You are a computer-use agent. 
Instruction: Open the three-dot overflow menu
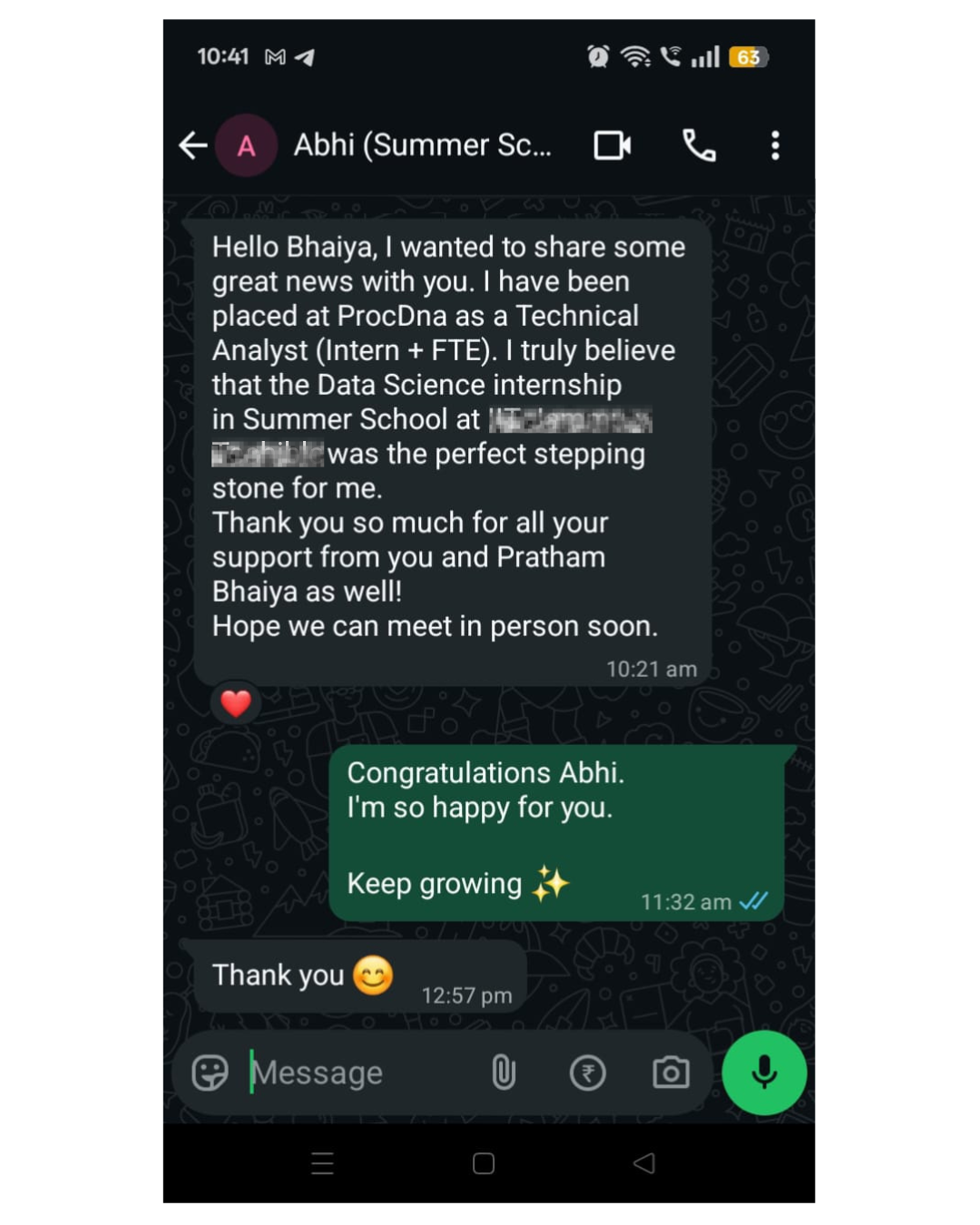click(775, 145)
